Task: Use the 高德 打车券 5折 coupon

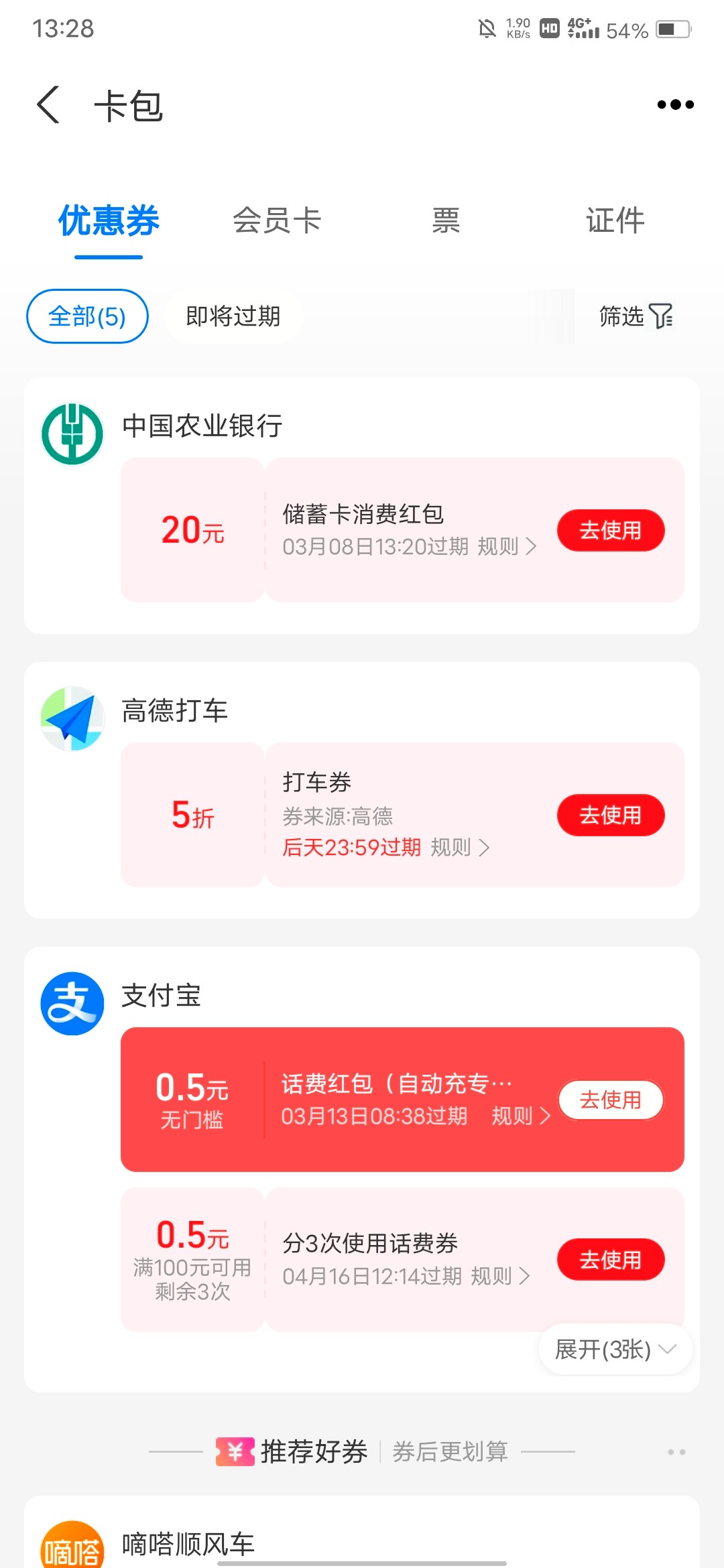Action: [611, 815]
